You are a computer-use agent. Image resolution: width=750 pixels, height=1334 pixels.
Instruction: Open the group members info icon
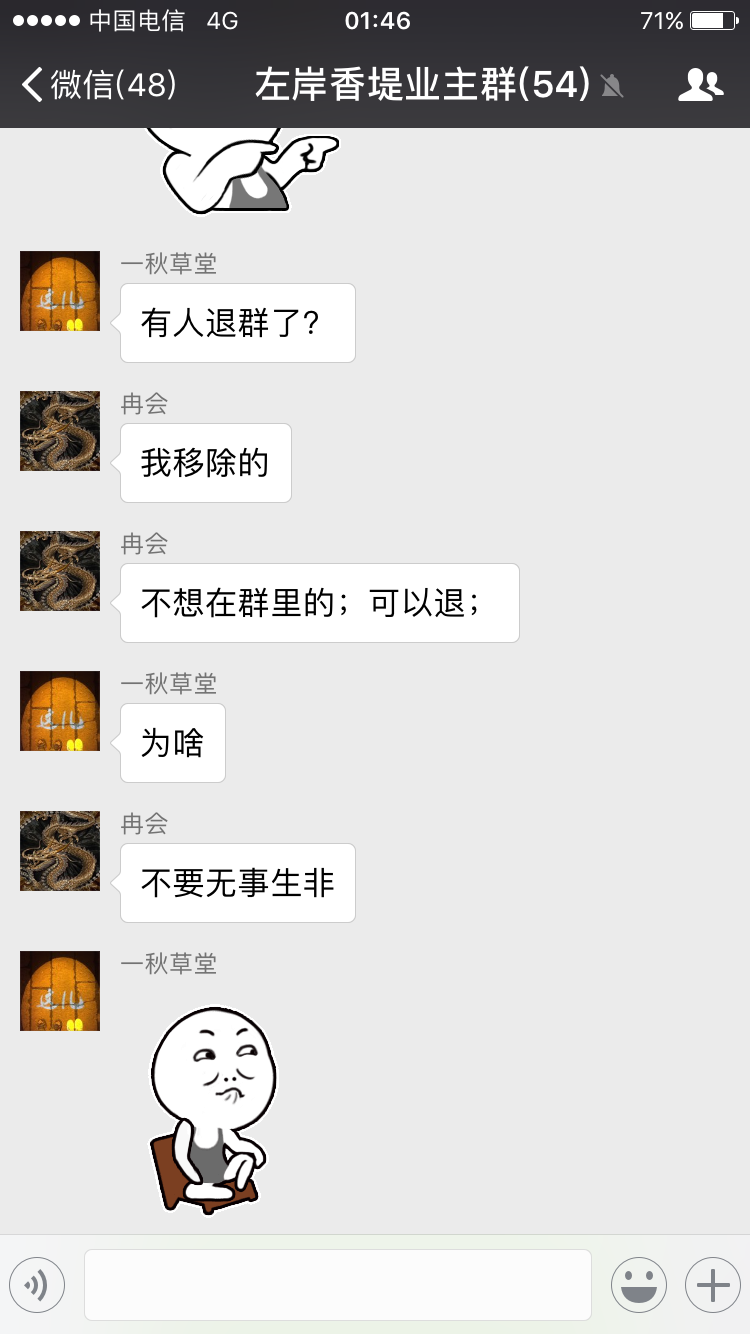(x=700, y=85)
